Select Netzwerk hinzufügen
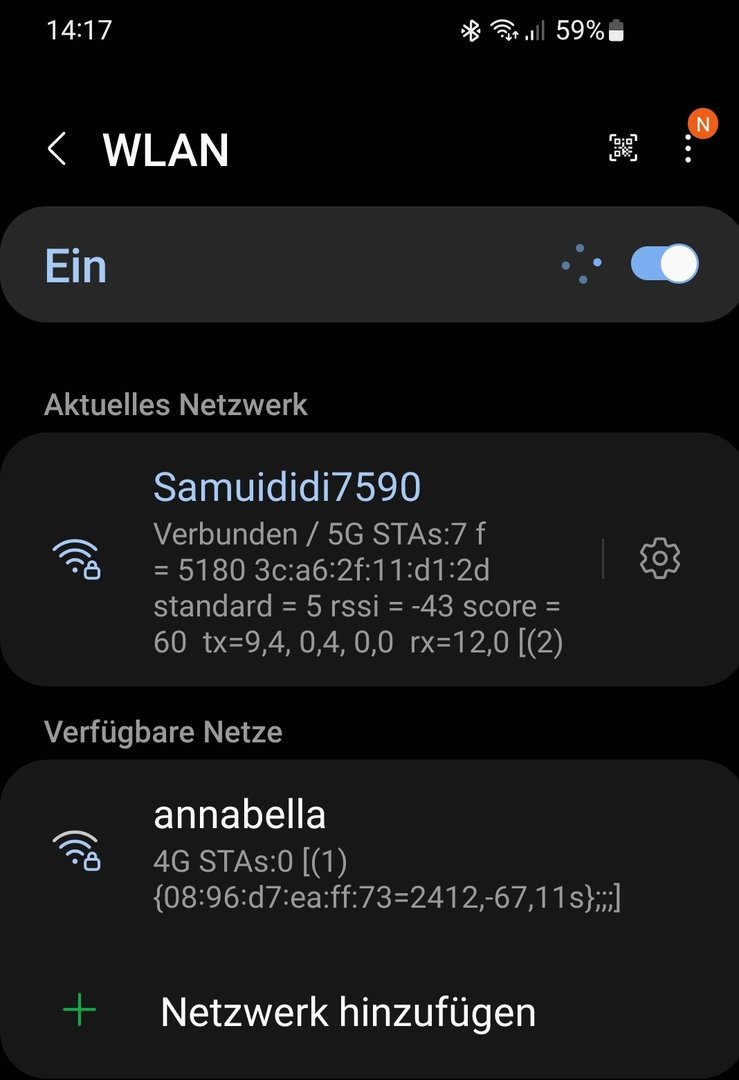This screenshot has height=1080, width=739. point(347,1012)
